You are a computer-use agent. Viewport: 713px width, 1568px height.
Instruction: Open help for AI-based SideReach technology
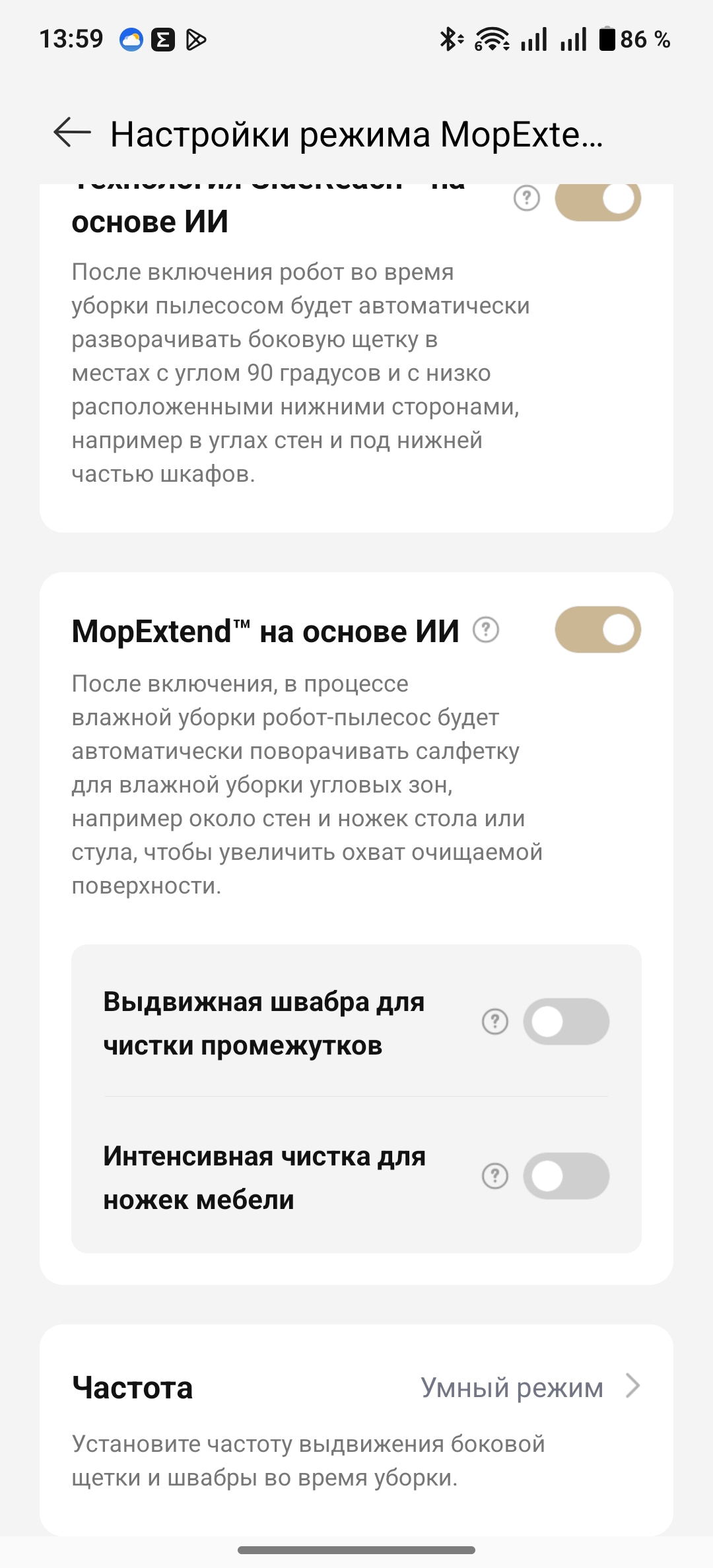click(x=526, y=198)
